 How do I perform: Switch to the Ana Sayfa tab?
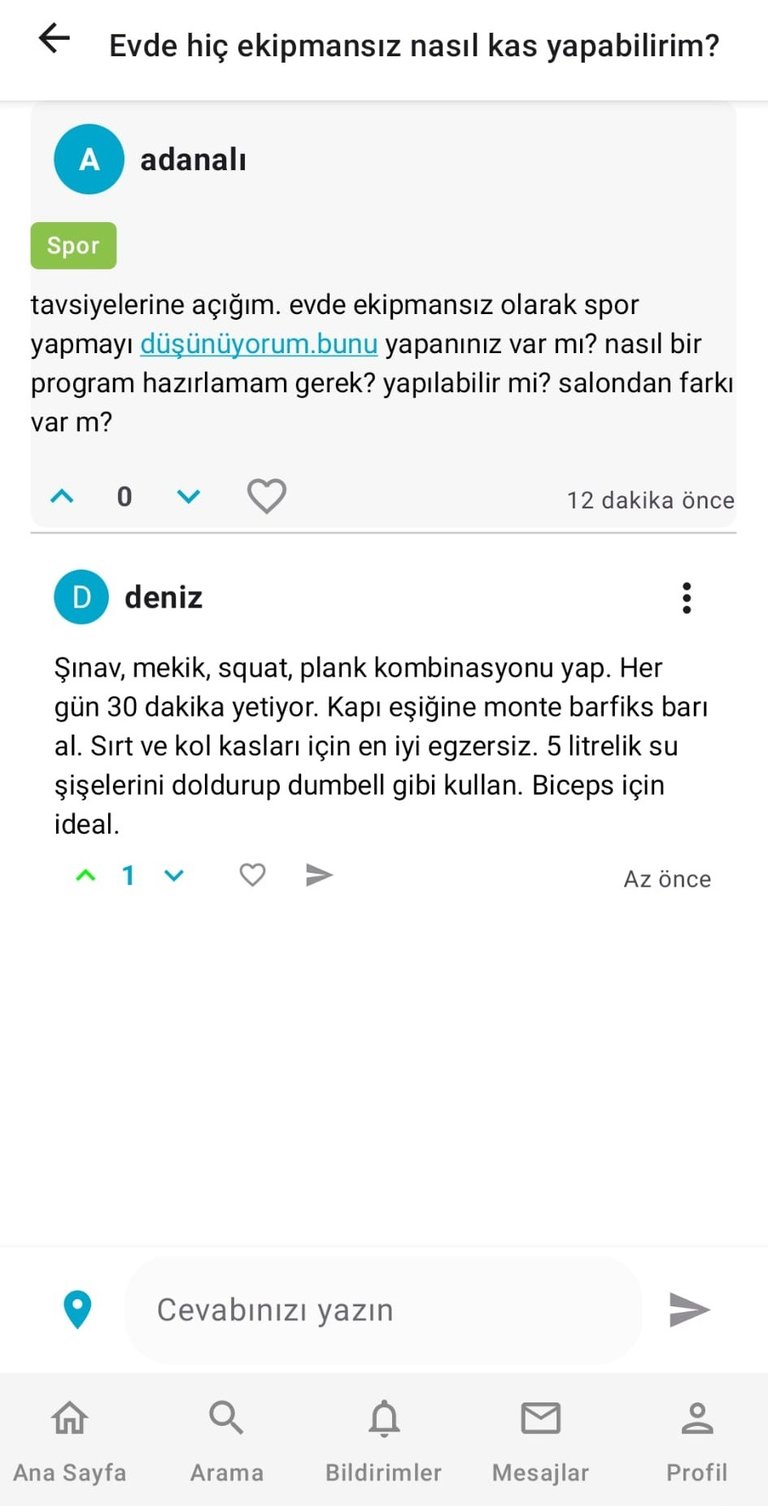[x=70, y=1440]
